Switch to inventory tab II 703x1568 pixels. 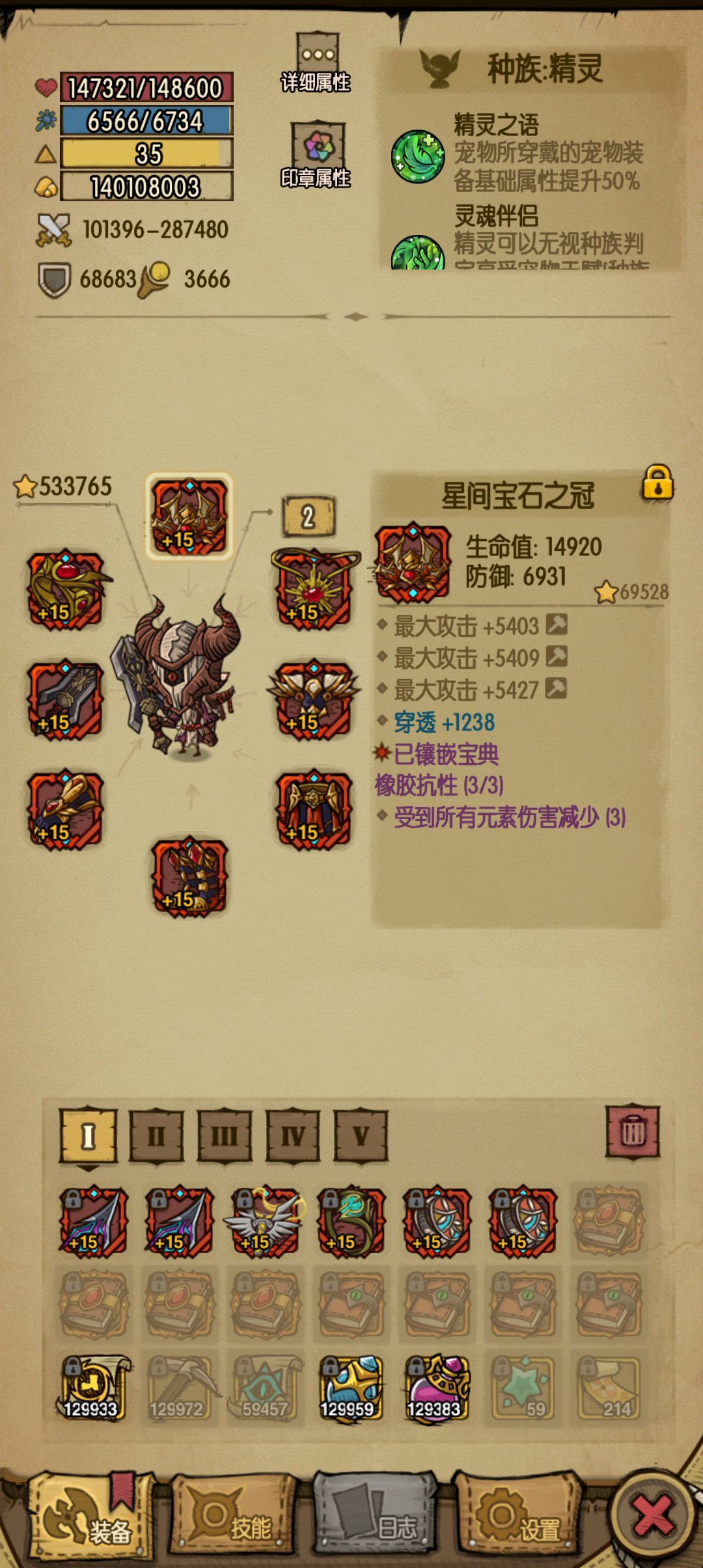[156, 1137]
